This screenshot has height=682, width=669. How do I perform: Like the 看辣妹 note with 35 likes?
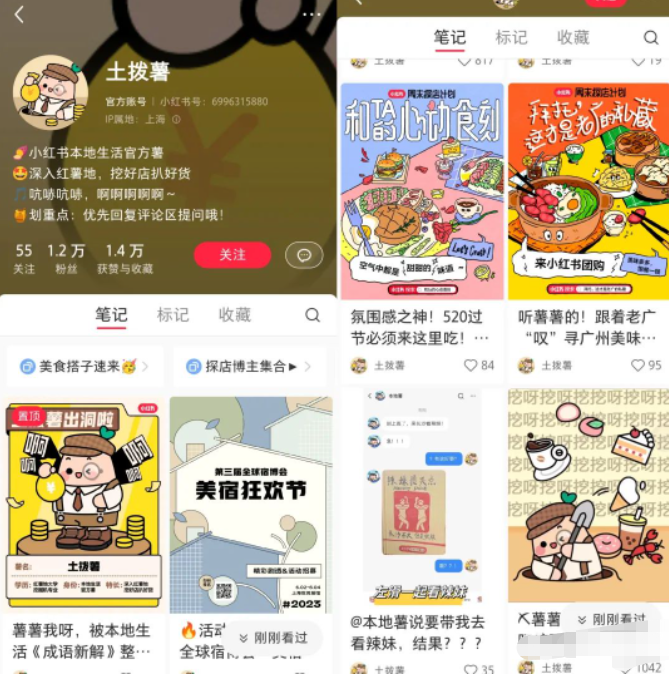[x=471, y=671]
